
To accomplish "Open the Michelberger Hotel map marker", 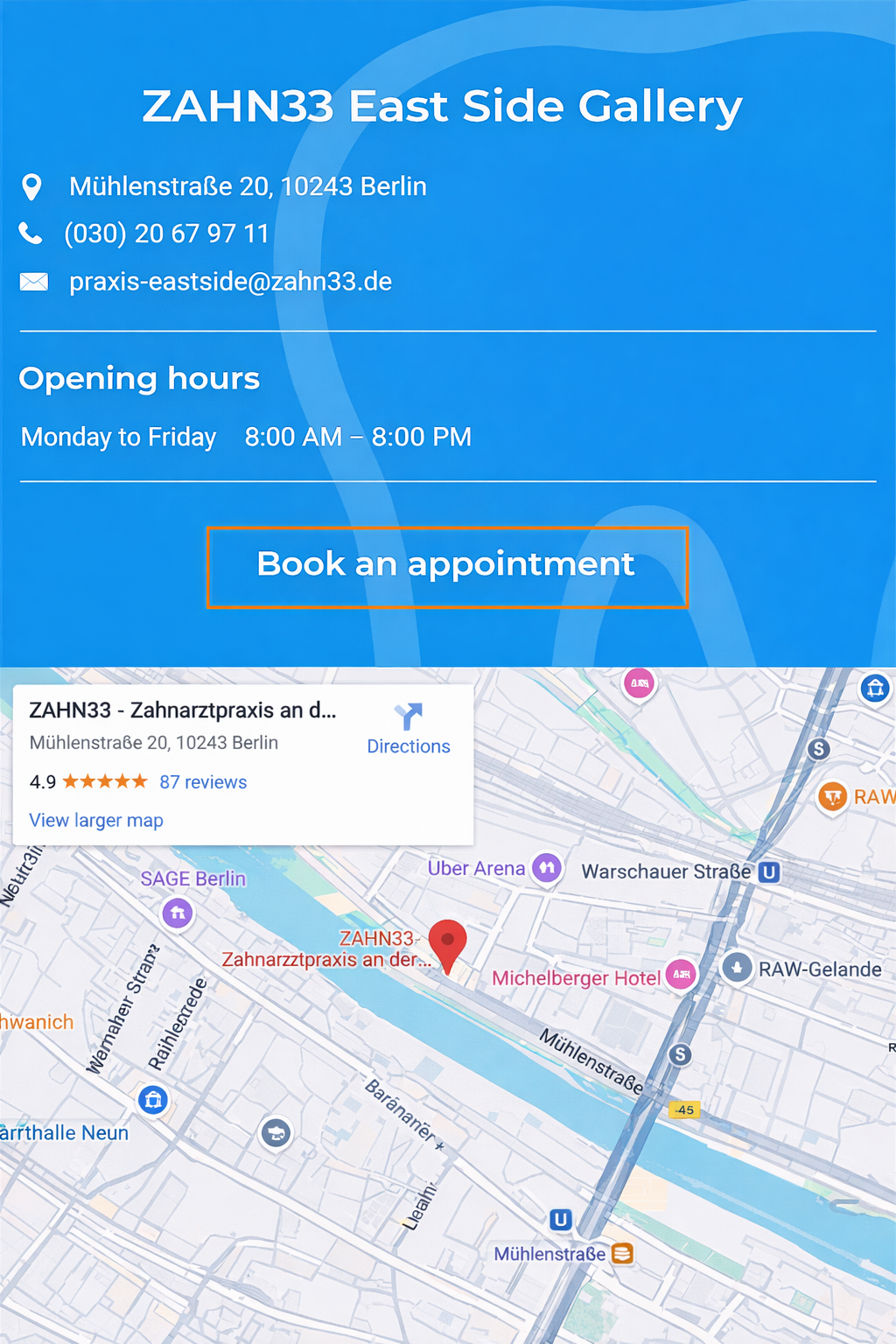I will tap(682, 974).
